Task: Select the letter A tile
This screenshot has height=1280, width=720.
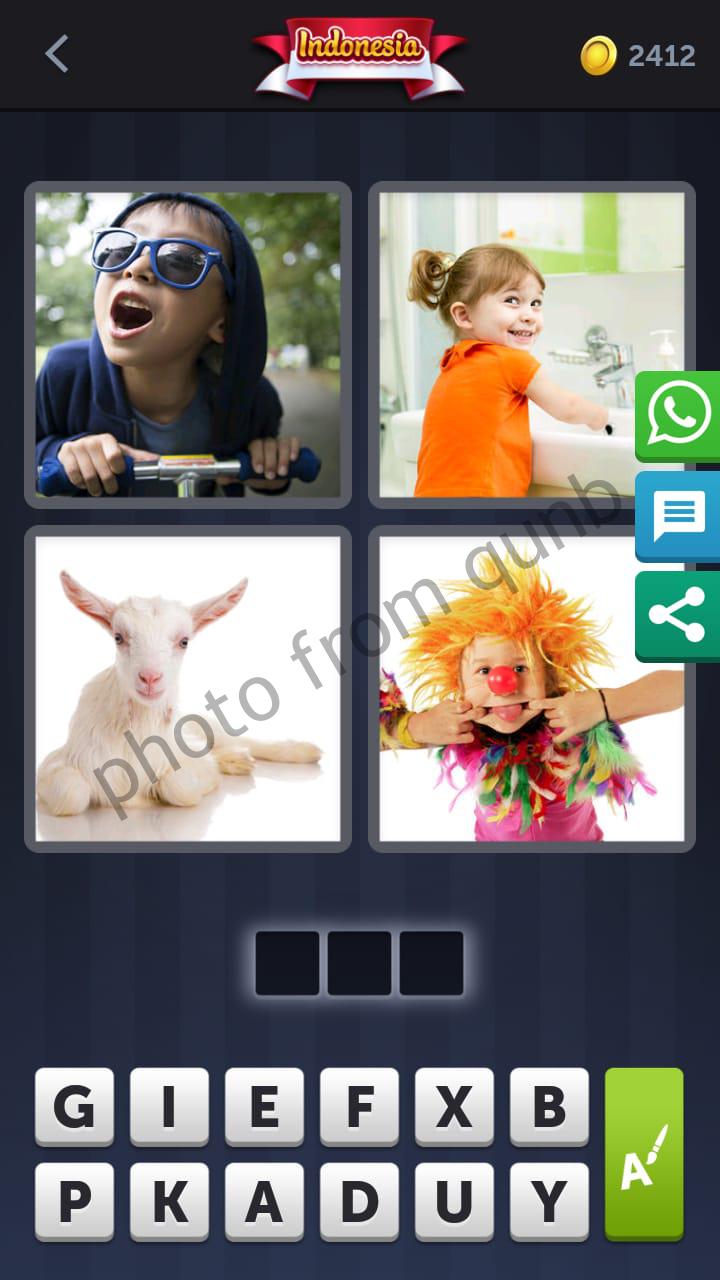Action: tap(264, 1201)
